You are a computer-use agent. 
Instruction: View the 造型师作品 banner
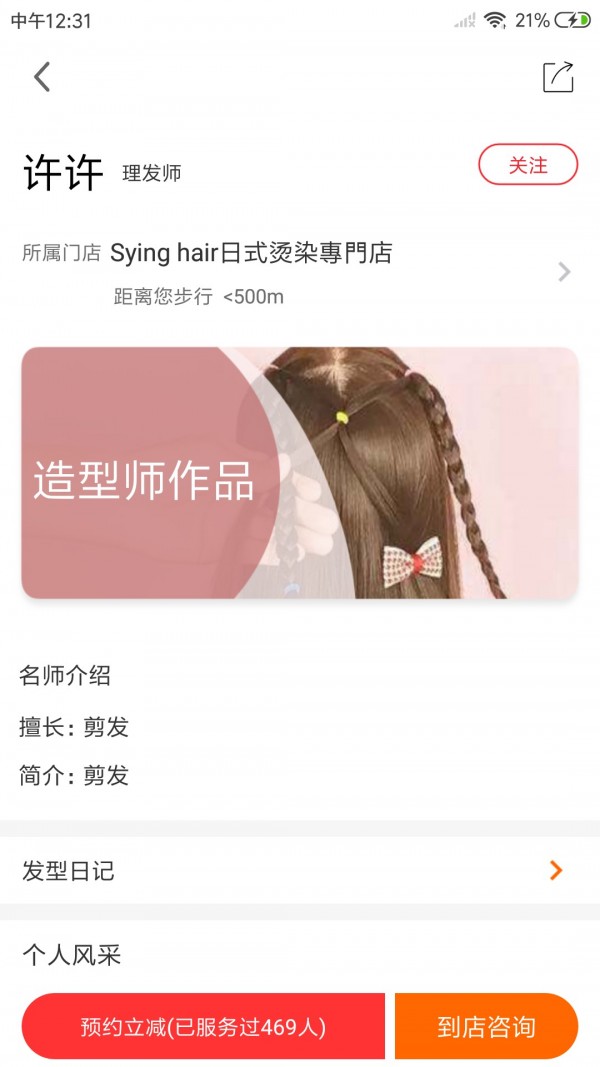[x=300, y=473]
